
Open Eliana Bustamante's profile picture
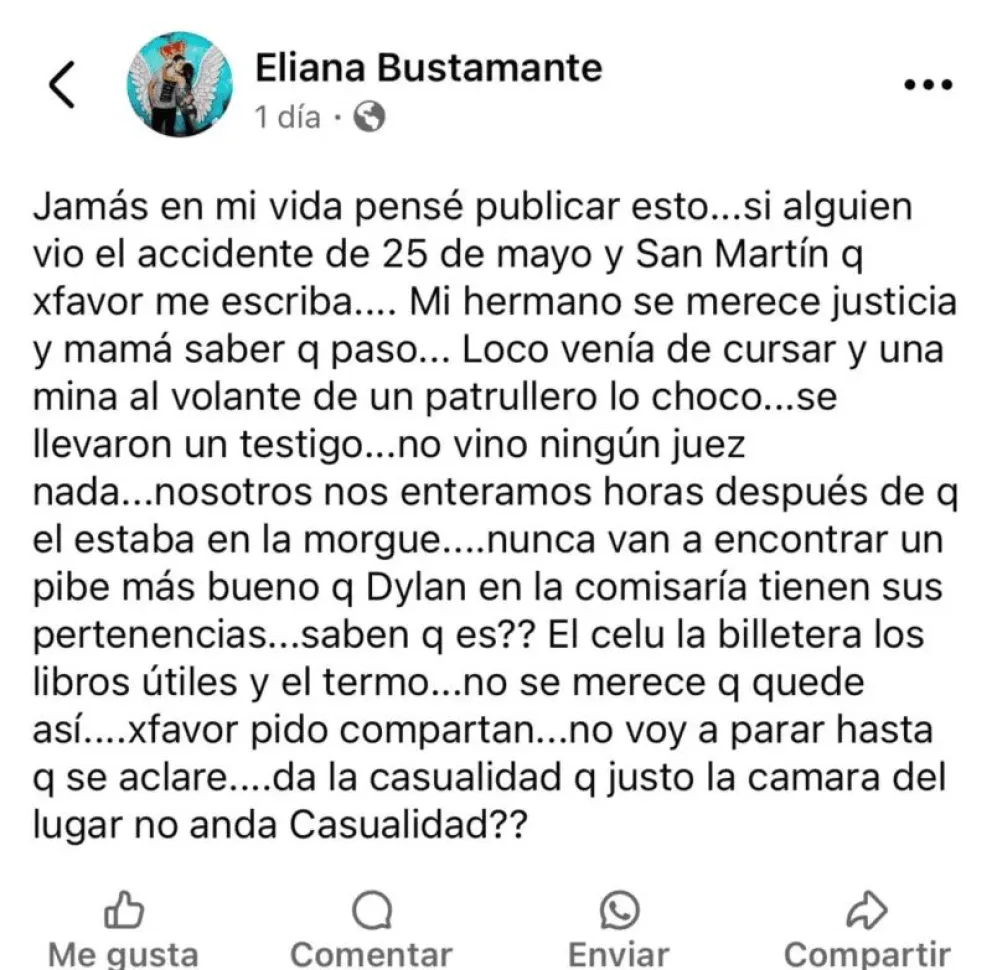coord(179,84)
